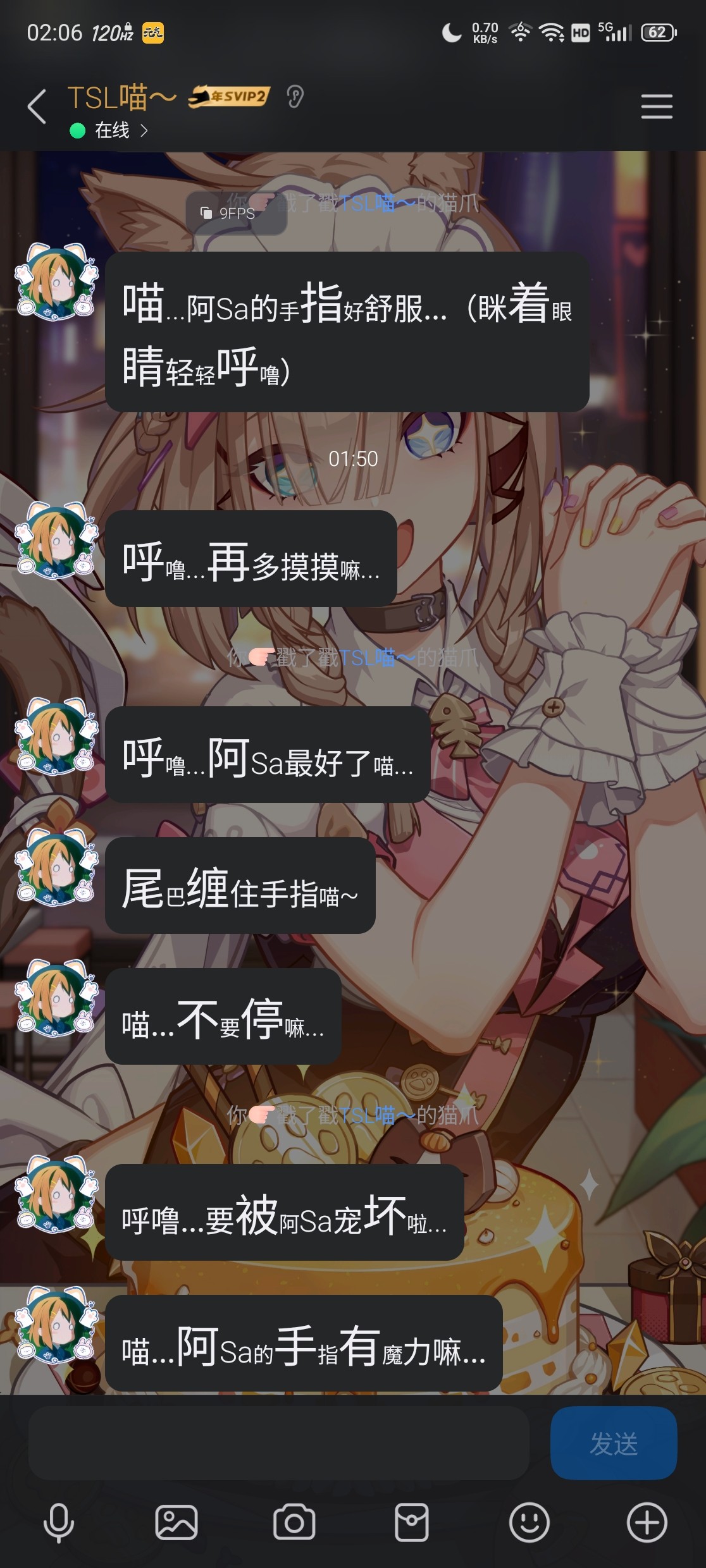Open the camera to take a photo
The height and width of the screenshot is (1568, 706).
[x=294, y=1522]
